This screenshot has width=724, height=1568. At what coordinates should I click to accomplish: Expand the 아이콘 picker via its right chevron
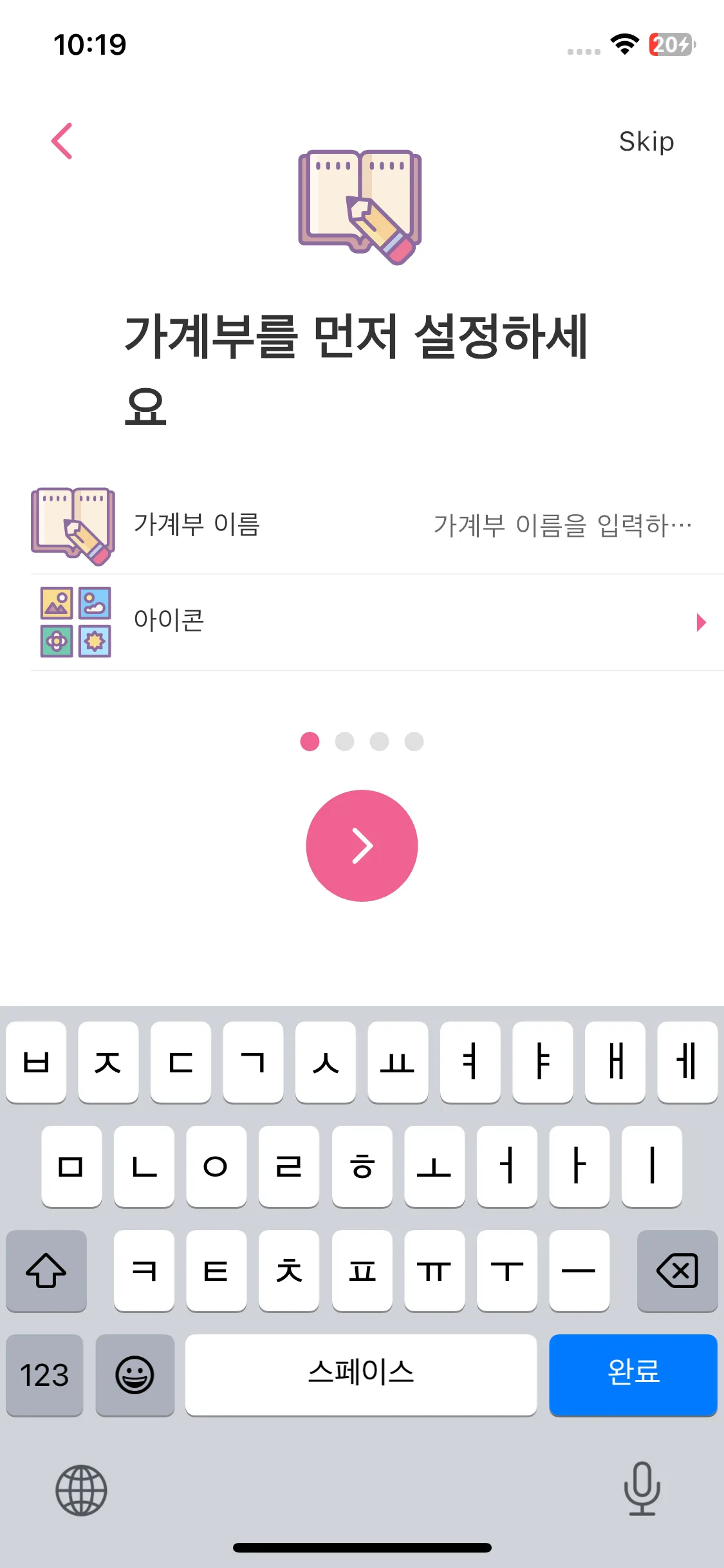coord(700,622)
